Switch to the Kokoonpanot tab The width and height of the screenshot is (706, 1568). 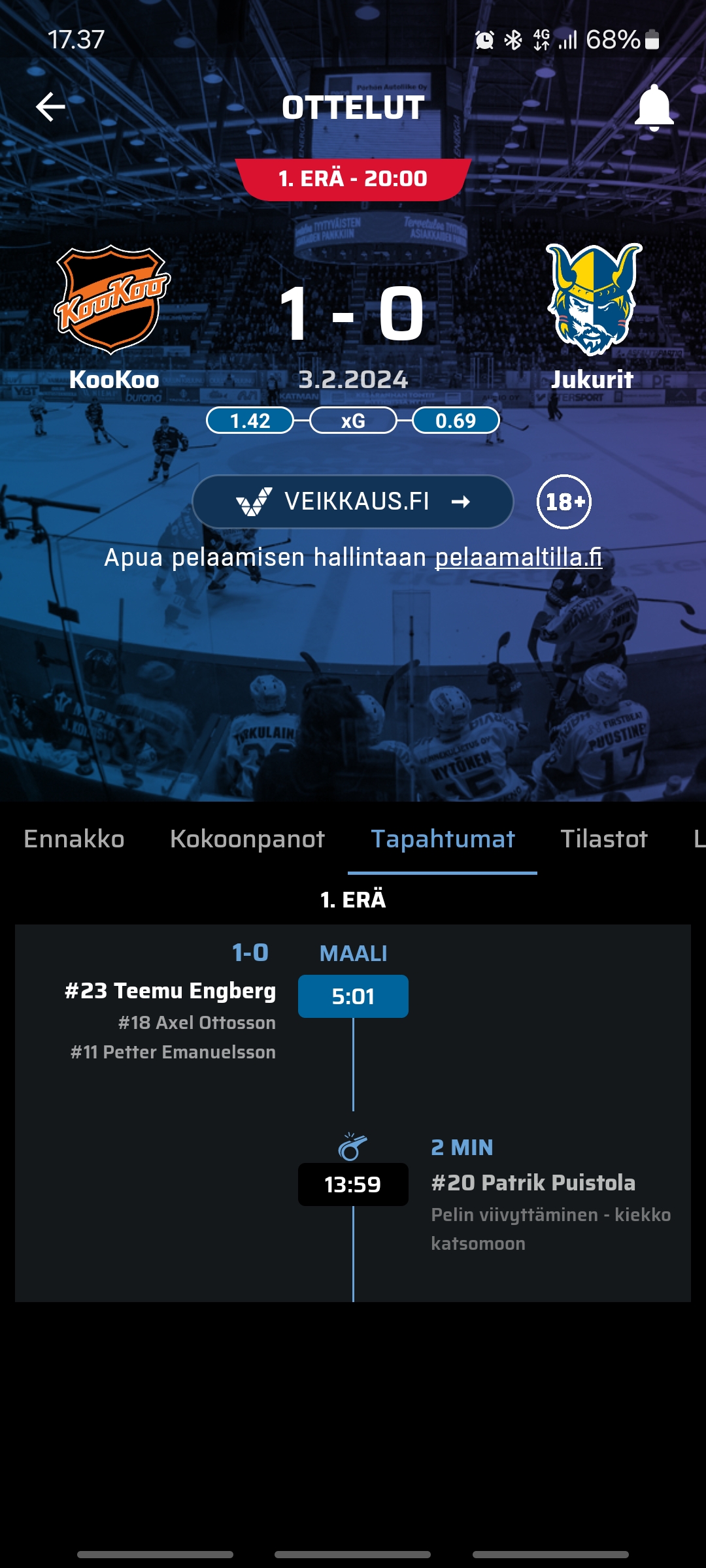pos(247,839)
